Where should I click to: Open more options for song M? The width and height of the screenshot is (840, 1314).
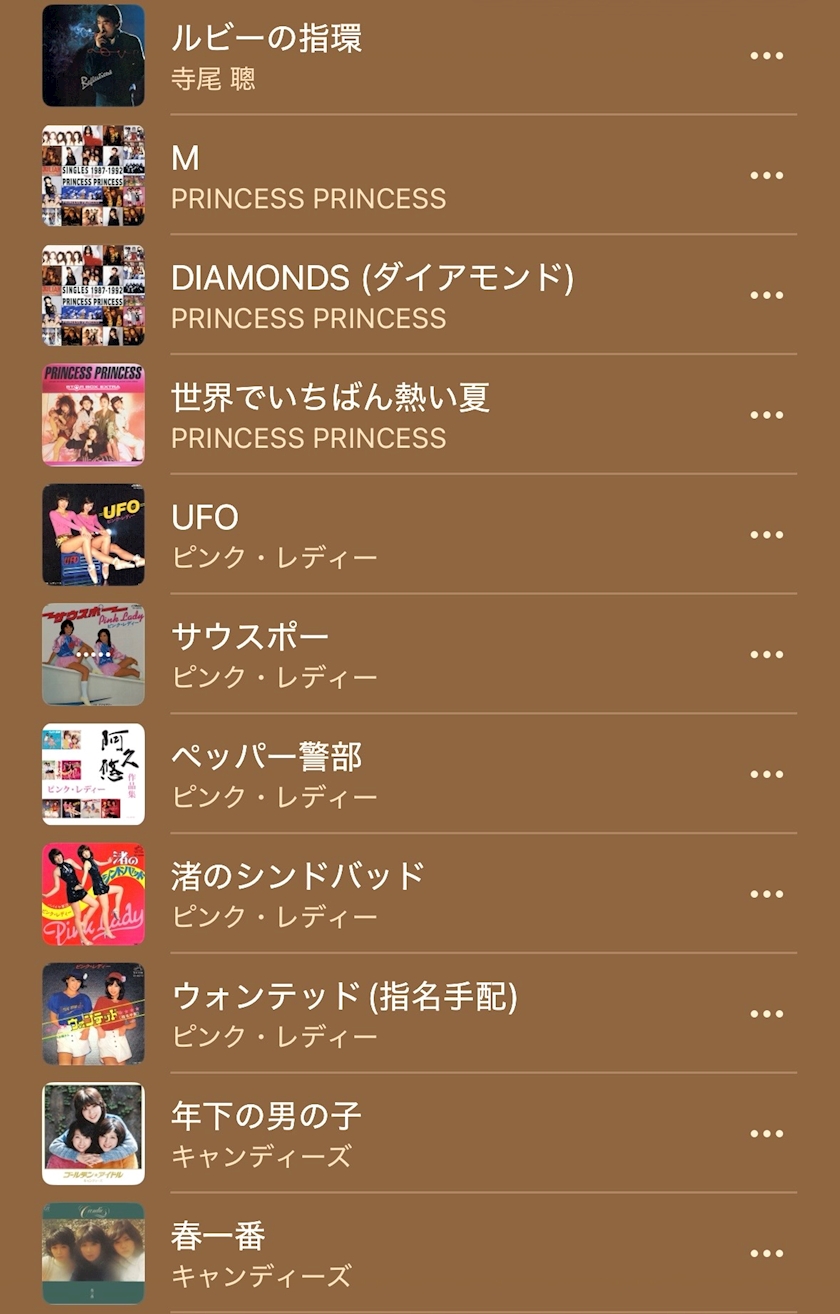coord(767,175)
